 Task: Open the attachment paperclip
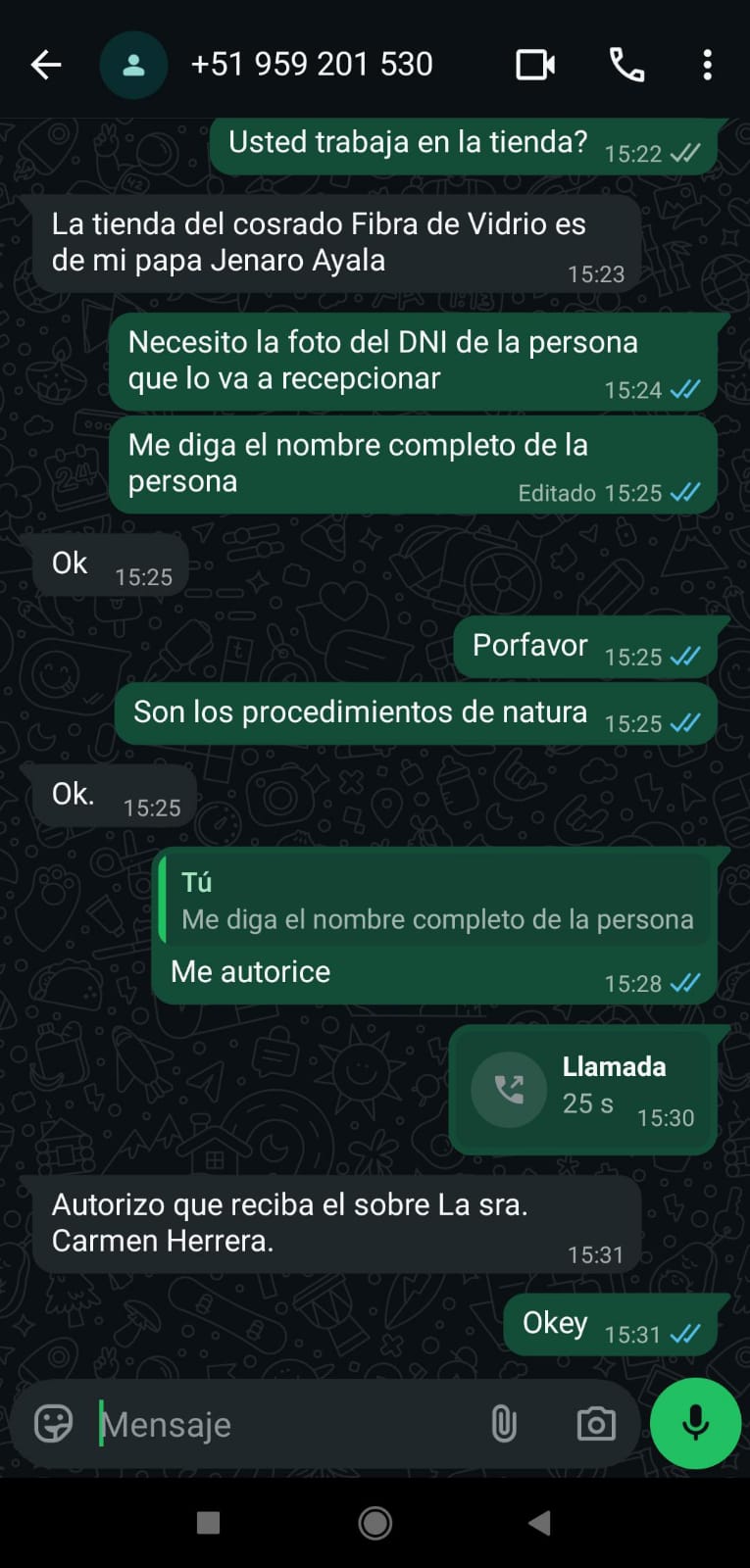coord(504,1423)
